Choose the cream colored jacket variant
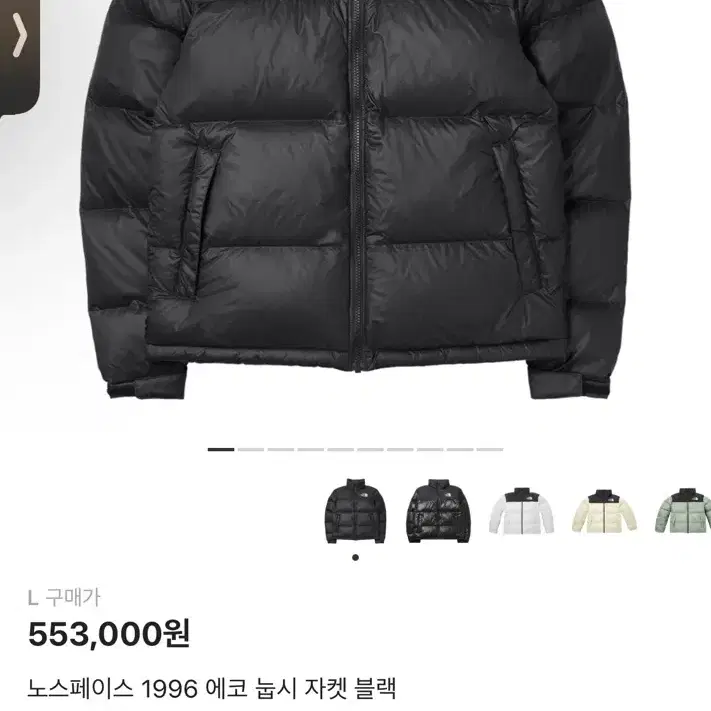The width and height of the screenshot is (711, 711). pyautogui.click(x=604, y=511)
